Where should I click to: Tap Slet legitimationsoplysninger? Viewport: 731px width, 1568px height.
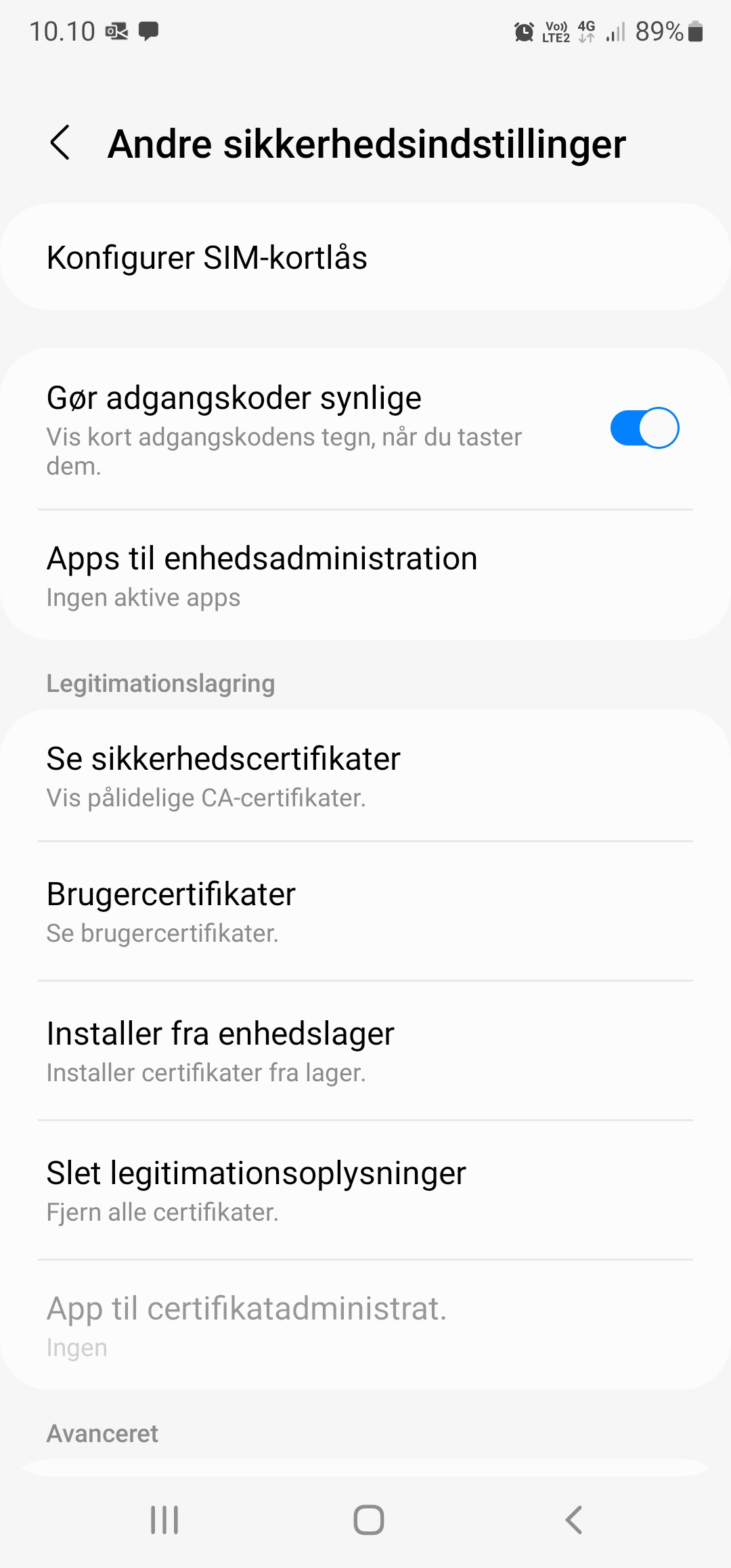point(365,1190)
